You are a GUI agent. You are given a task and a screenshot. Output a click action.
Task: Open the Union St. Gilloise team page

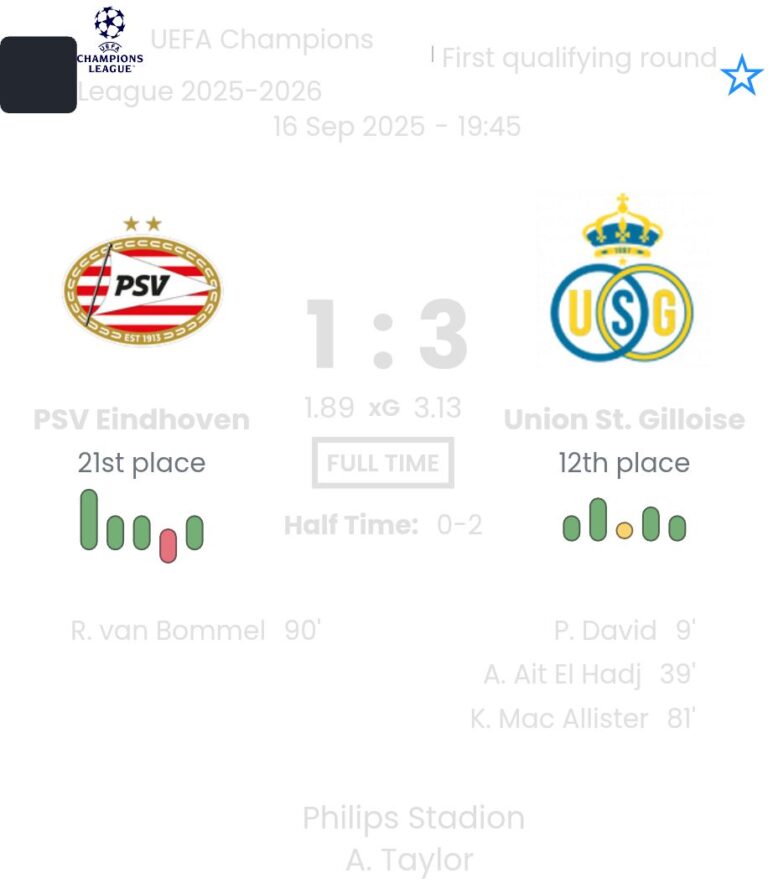[624, 418]
